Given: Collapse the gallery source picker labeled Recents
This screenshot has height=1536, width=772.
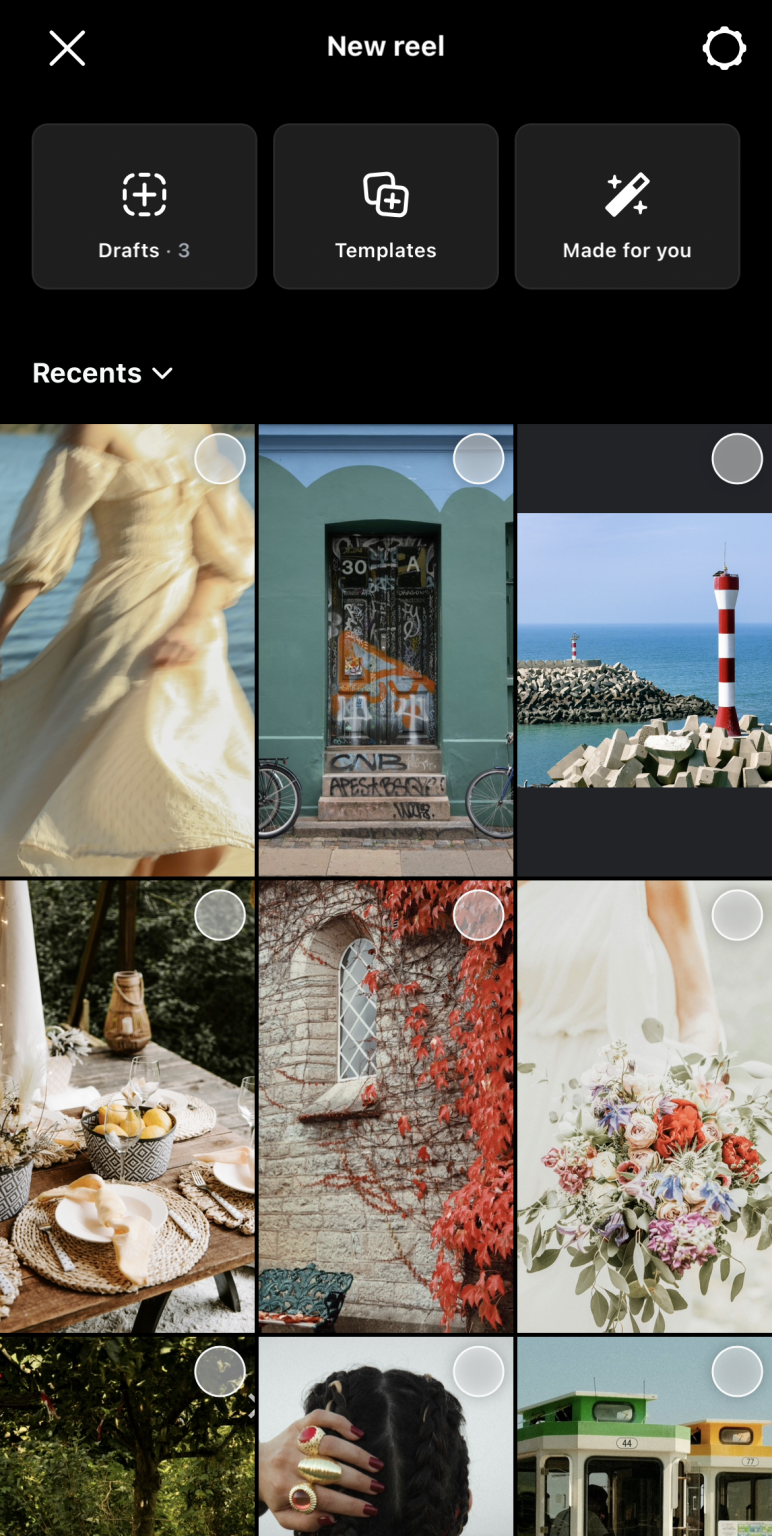Looking at the screenshot, I should (102, 373).
